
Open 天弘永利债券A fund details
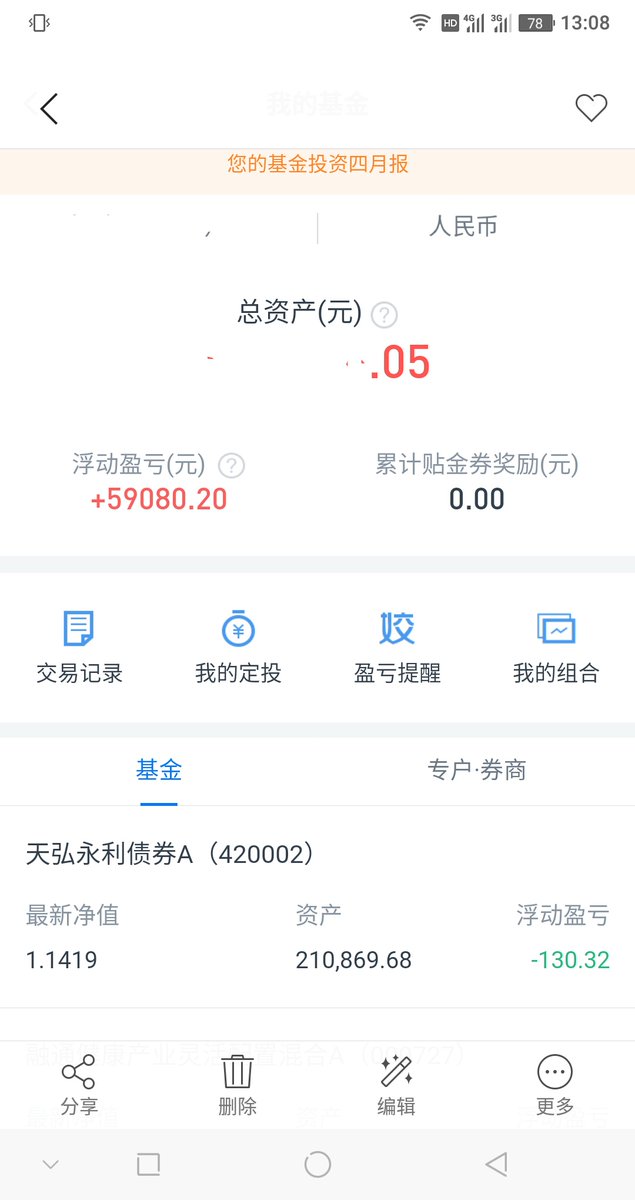click(317, 907)
